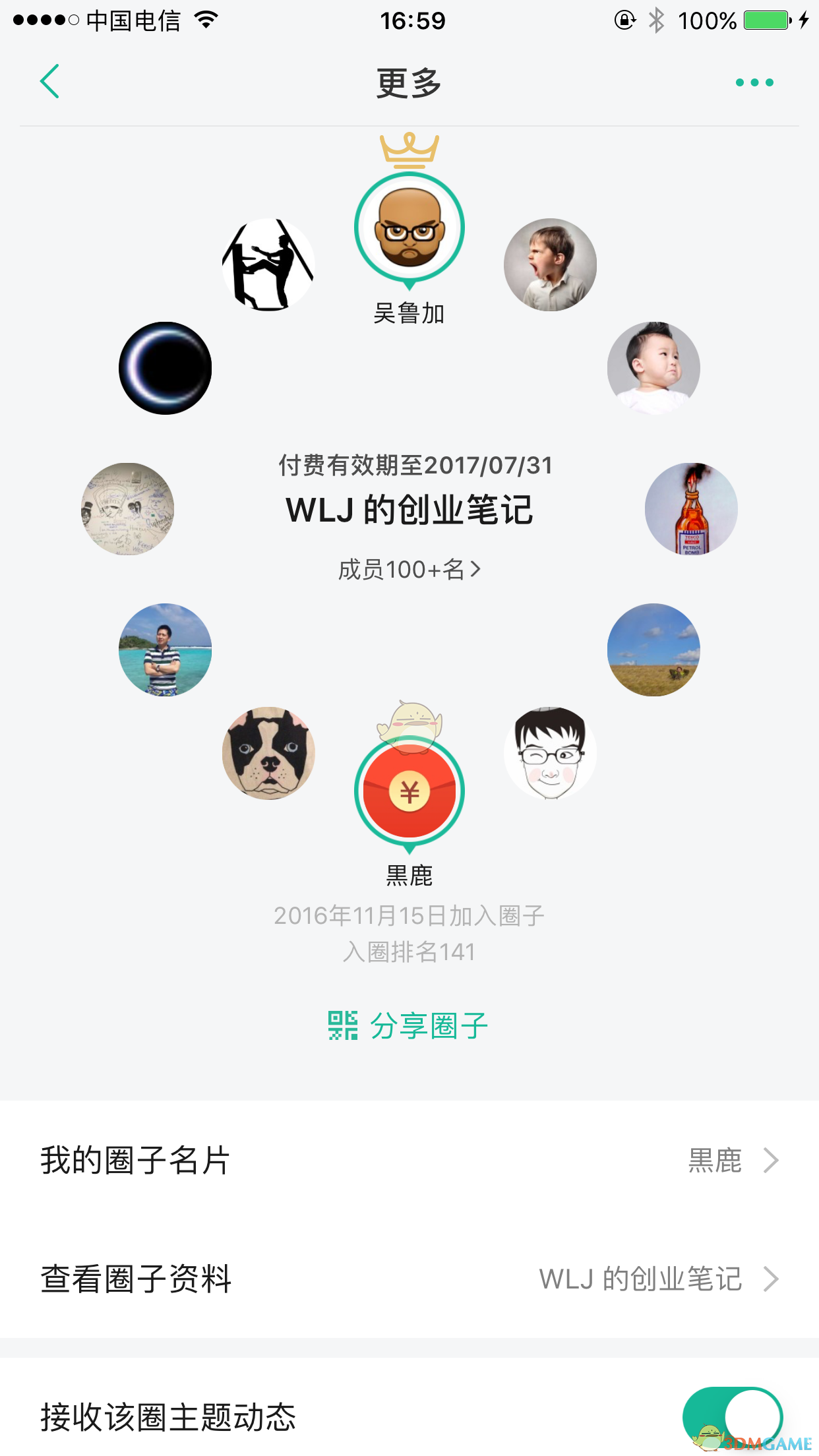819x1456 pixels.
Task: Open 查看圈子资料 row
Action: tap(409, 1279)
